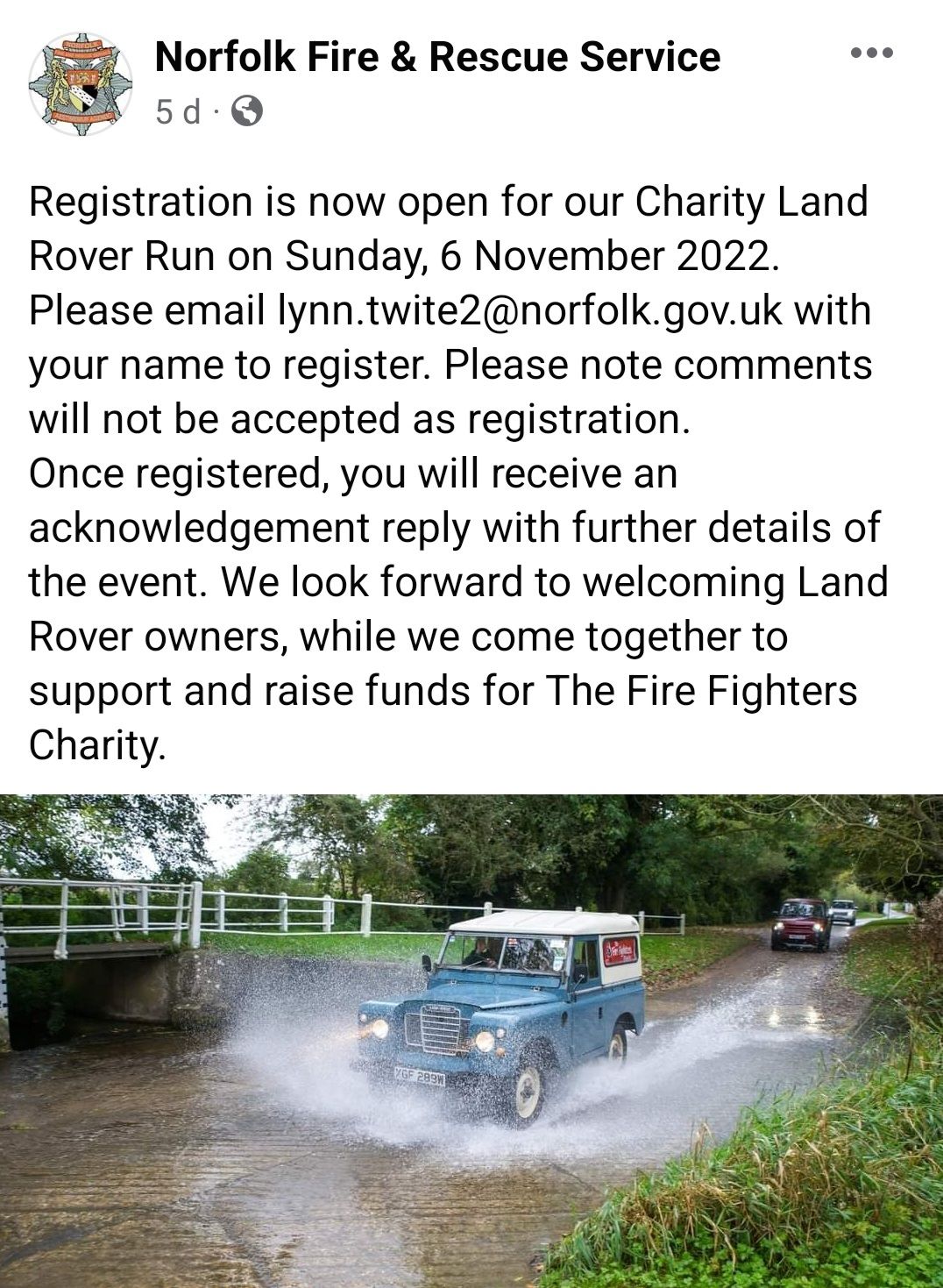Open the Land Rover photo in the post
The height and width of the screenshot is (1288, 943).
point(471,1040)
